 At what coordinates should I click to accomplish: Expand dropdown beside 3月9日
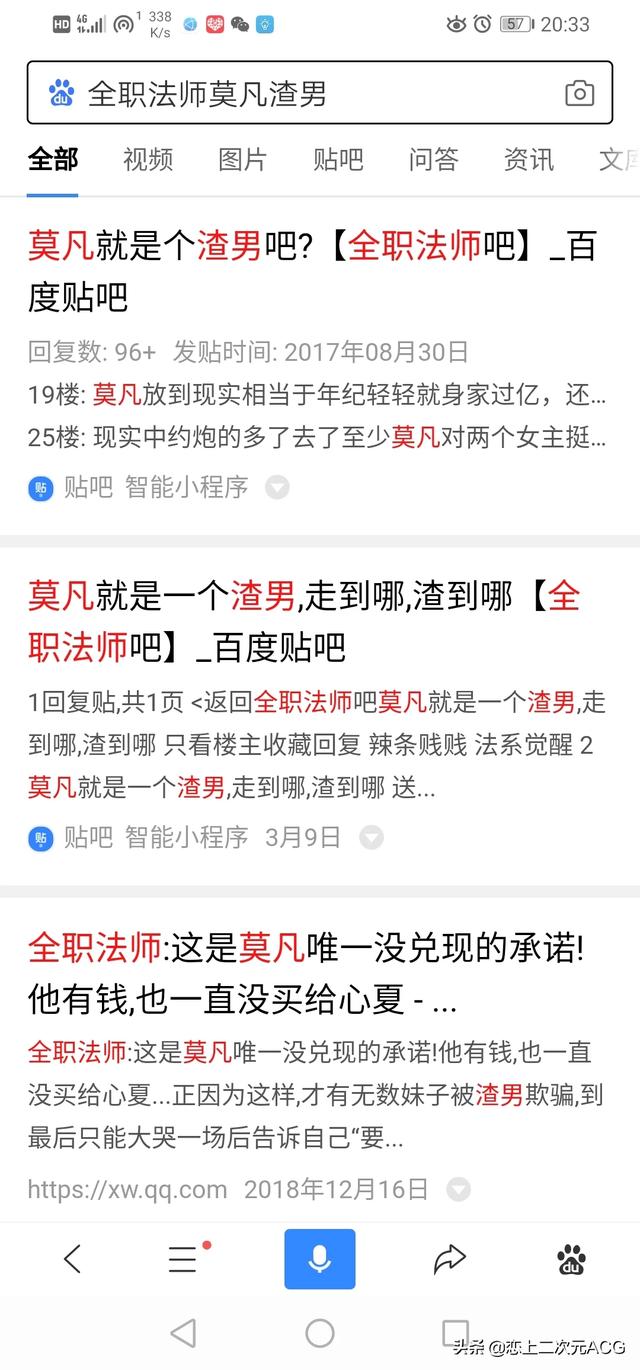click(371, 838)
